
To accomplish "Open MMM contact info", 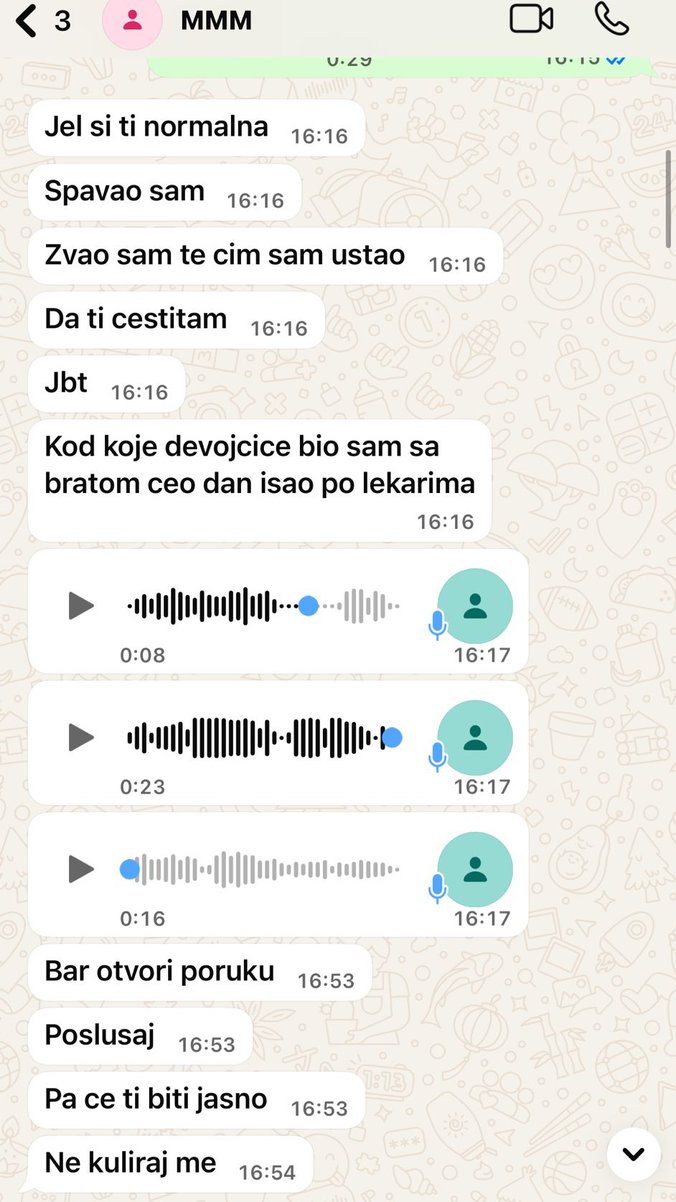I will (x=216, y=20).
